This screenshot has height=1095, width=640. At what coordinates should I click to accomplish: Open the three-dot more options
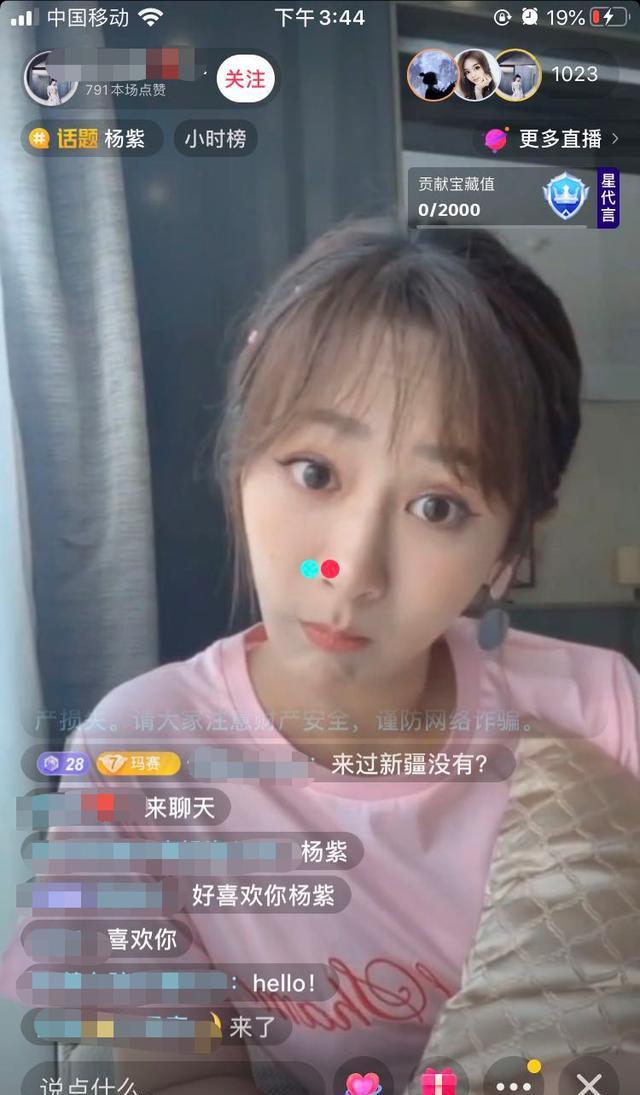514,1082
